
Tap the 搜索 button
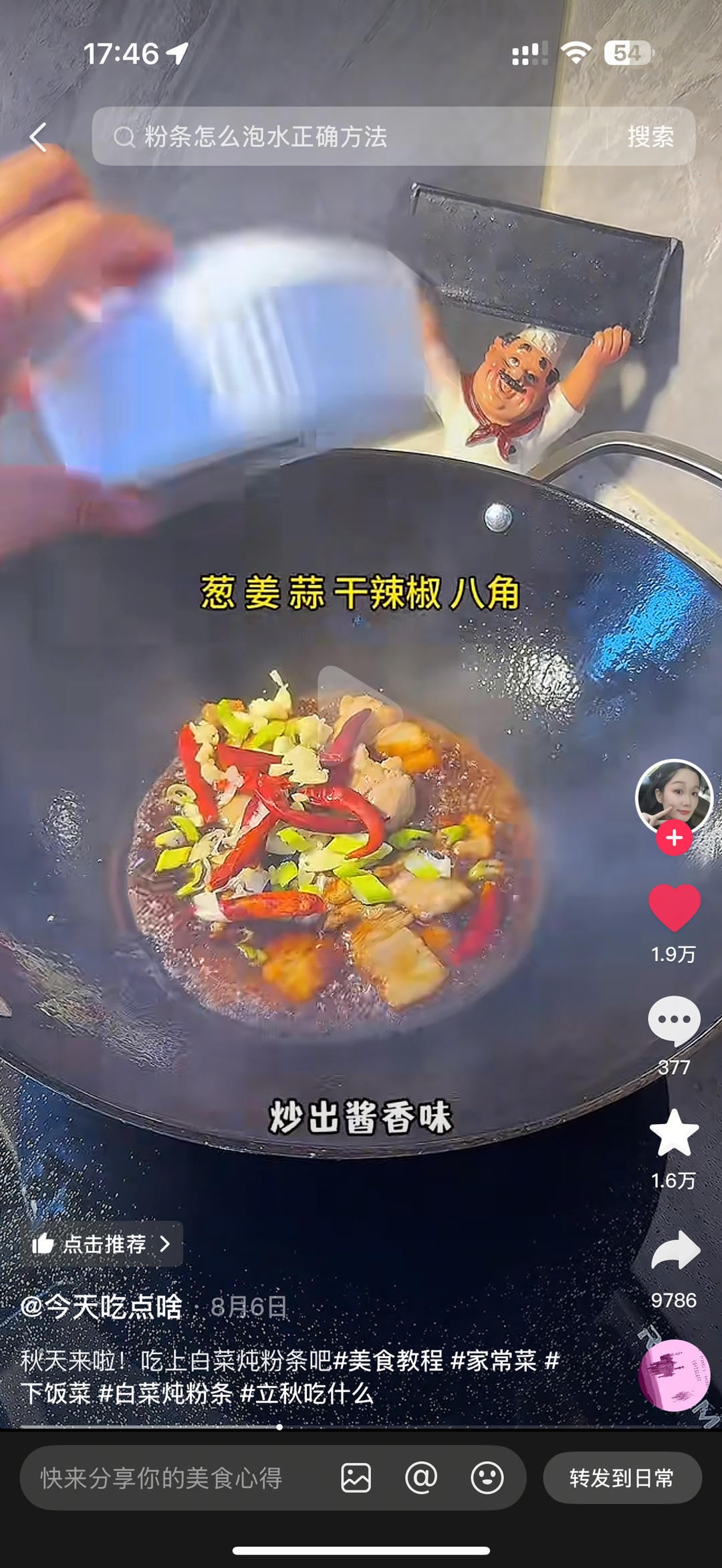click(650, 137)
